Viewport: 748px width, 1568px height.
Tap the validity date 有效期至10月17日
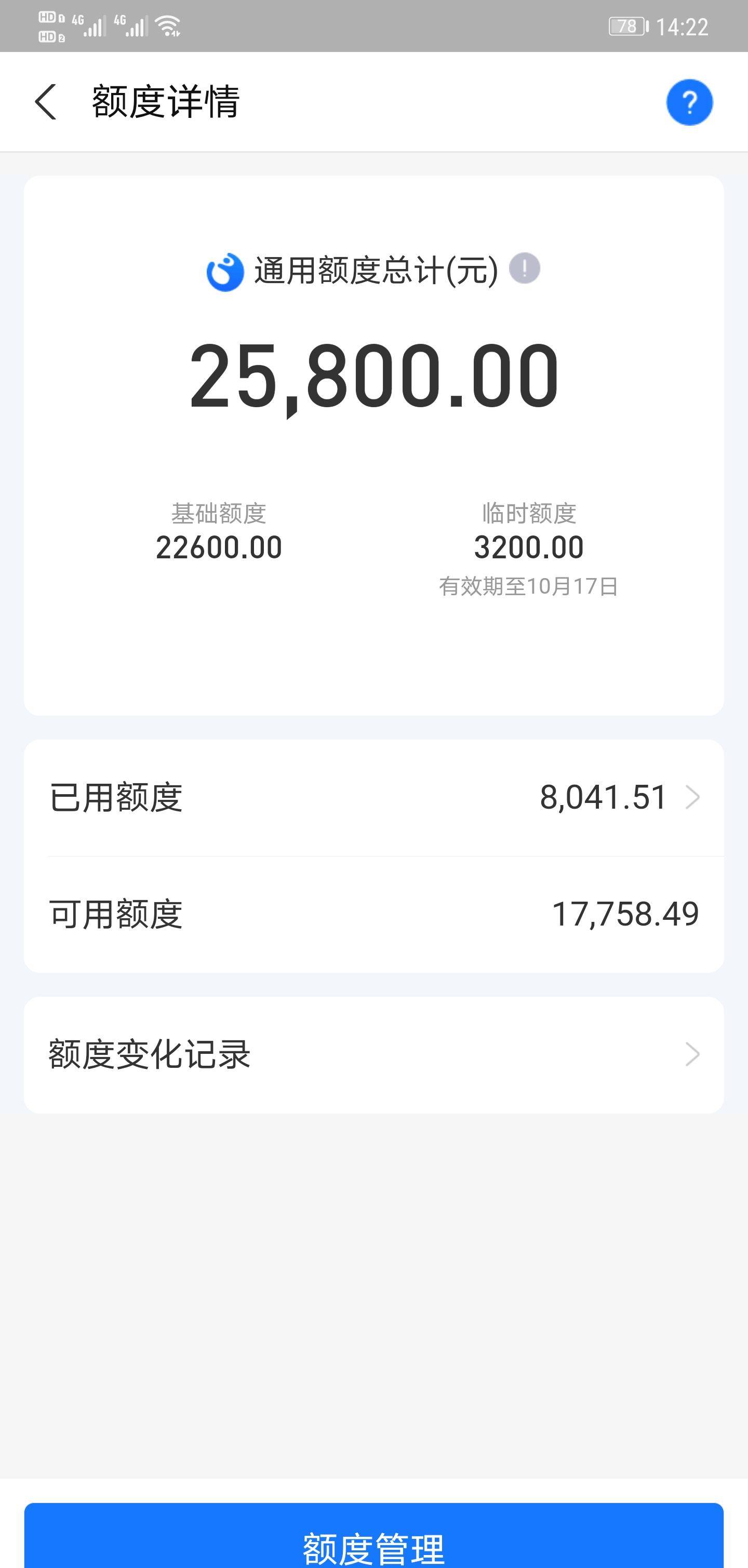click(528, 586)
